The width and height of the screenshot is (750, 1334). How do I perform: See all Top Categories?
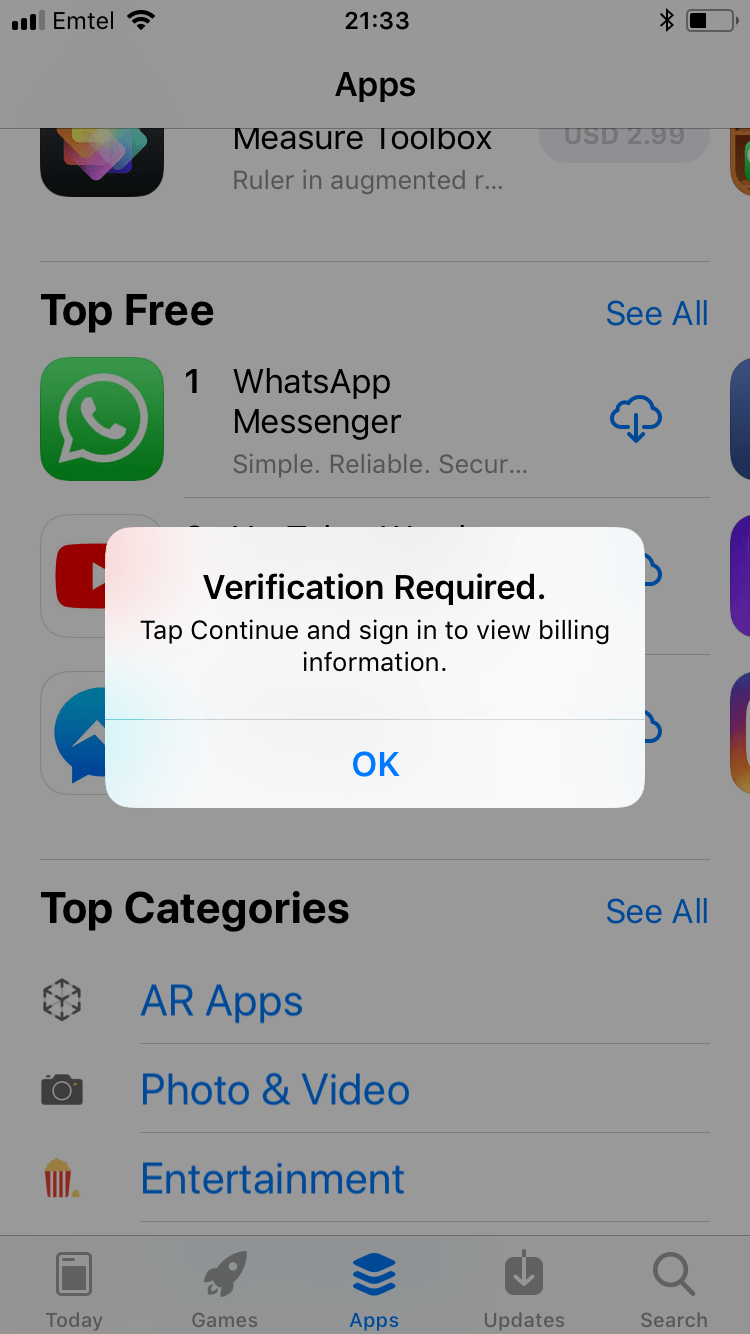(657, 911)
